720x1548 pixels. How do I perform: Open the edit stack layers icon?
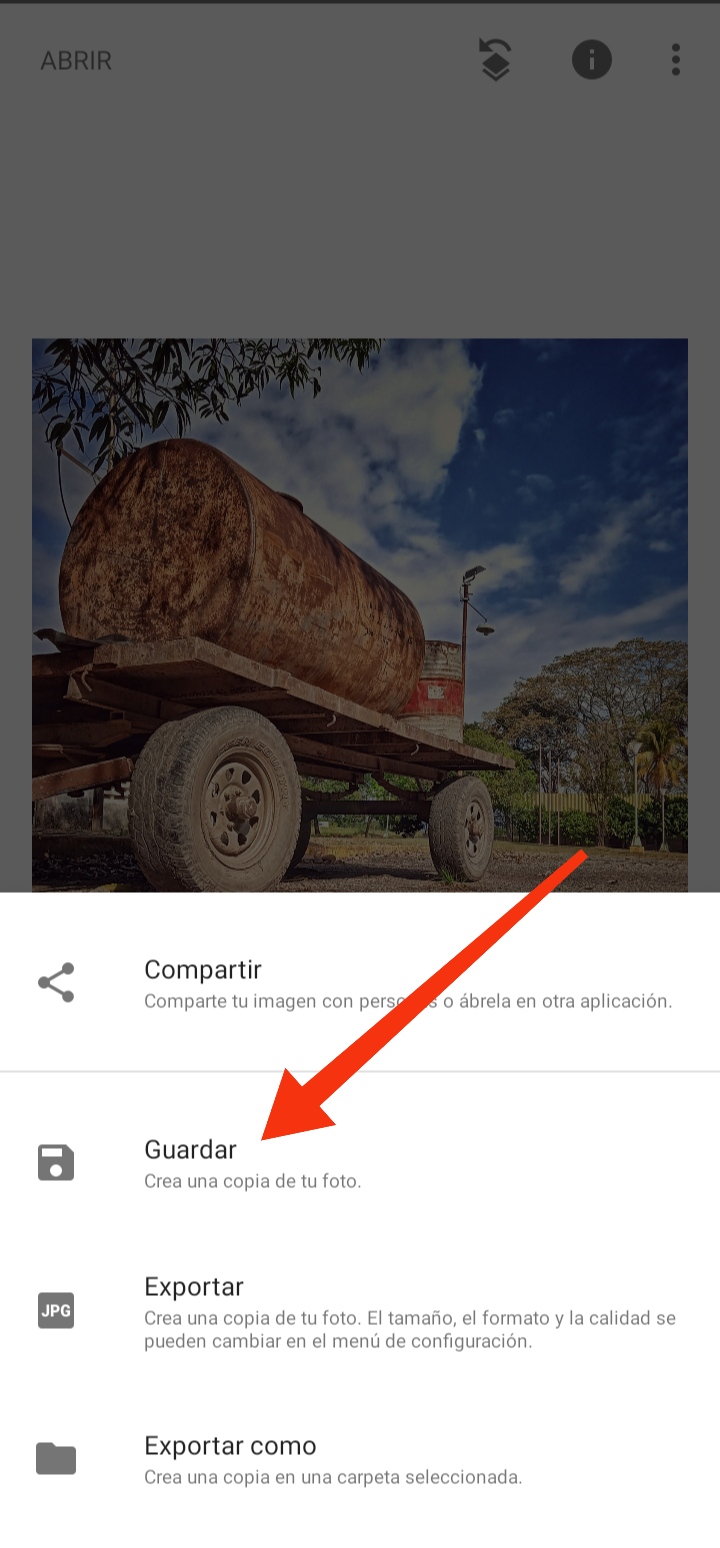tap(496, 60)
